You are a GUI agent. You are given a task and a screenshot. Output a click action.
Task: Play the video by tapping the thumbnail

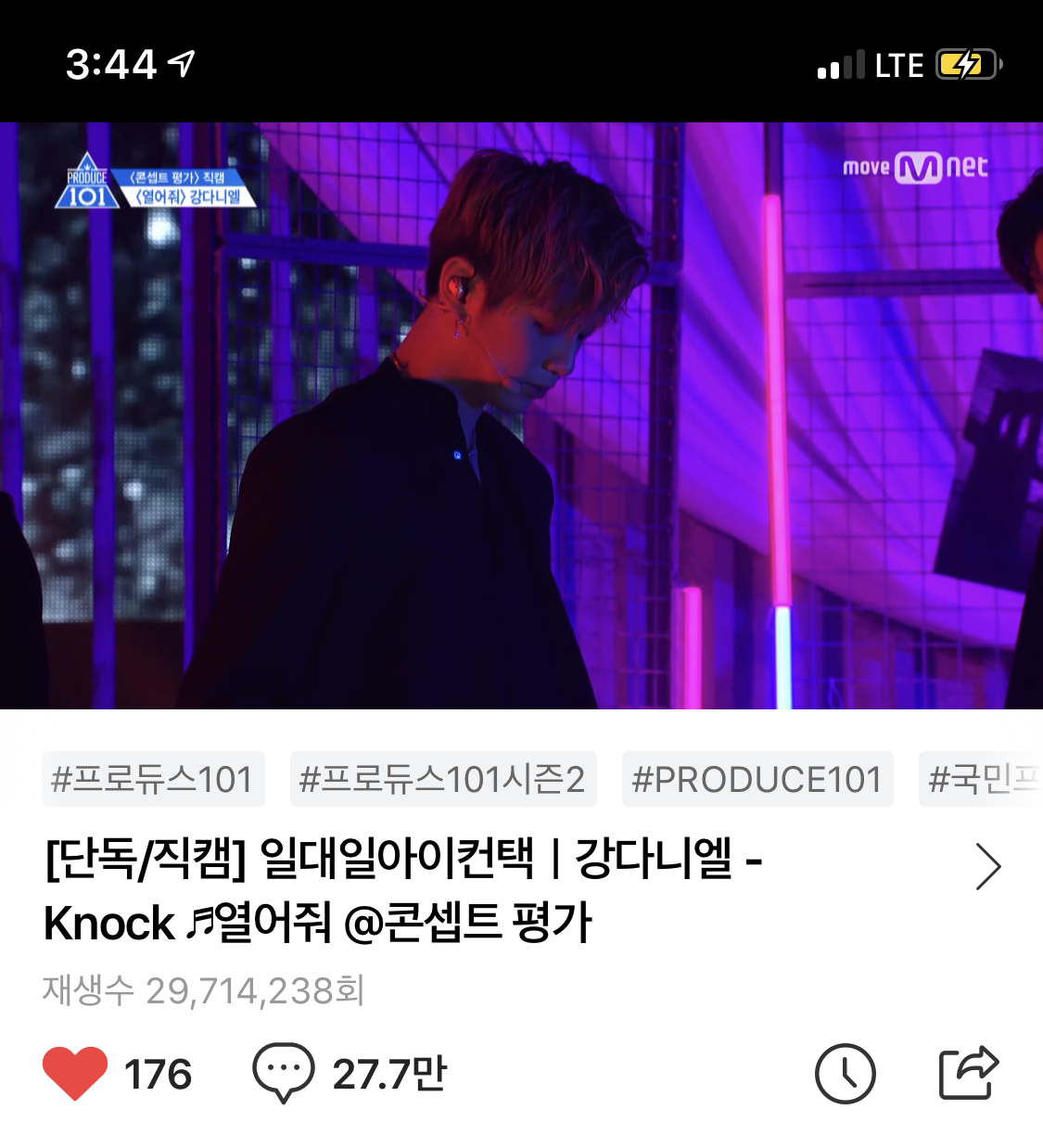(x=521, y=417)
